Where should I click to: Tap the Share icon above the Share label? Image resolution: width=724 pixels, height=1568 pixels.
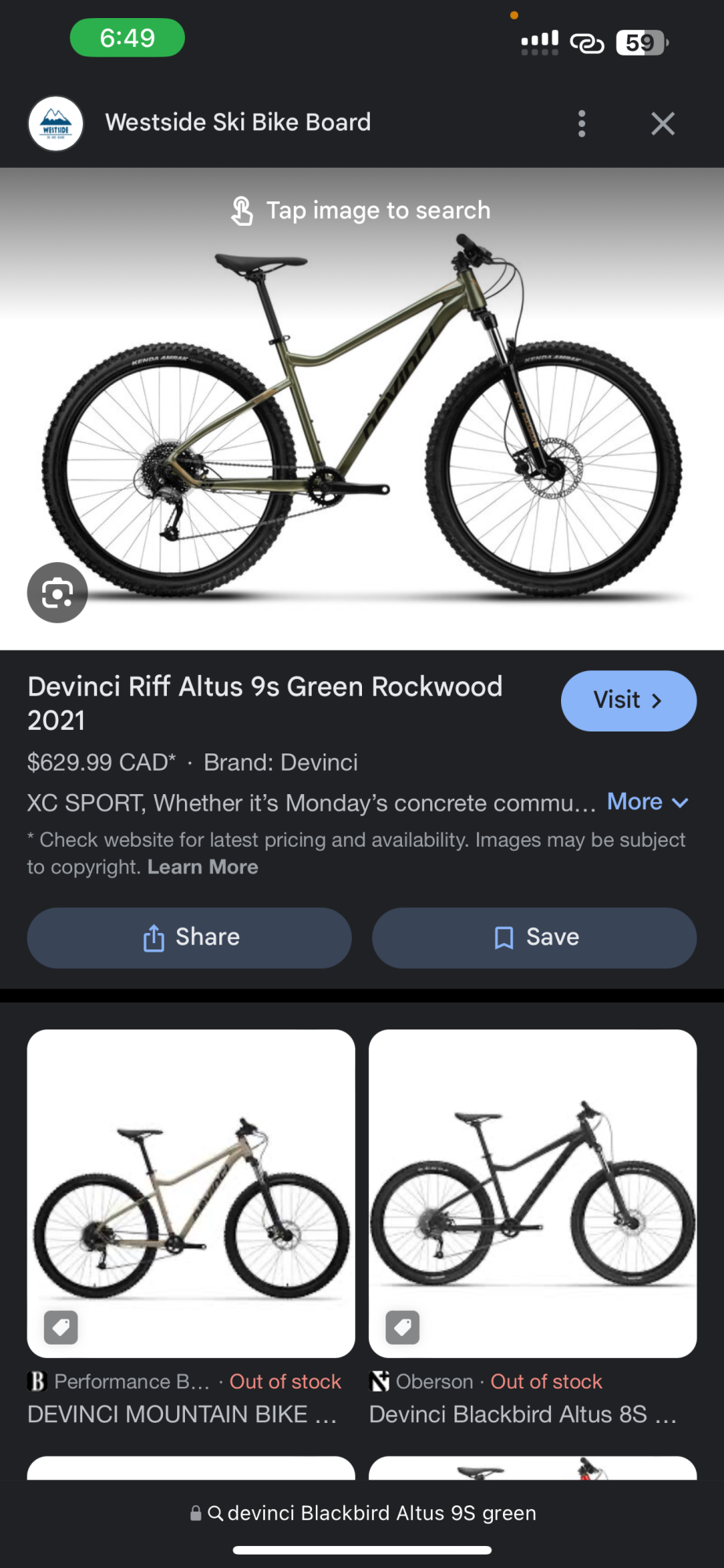pos(154,938)
